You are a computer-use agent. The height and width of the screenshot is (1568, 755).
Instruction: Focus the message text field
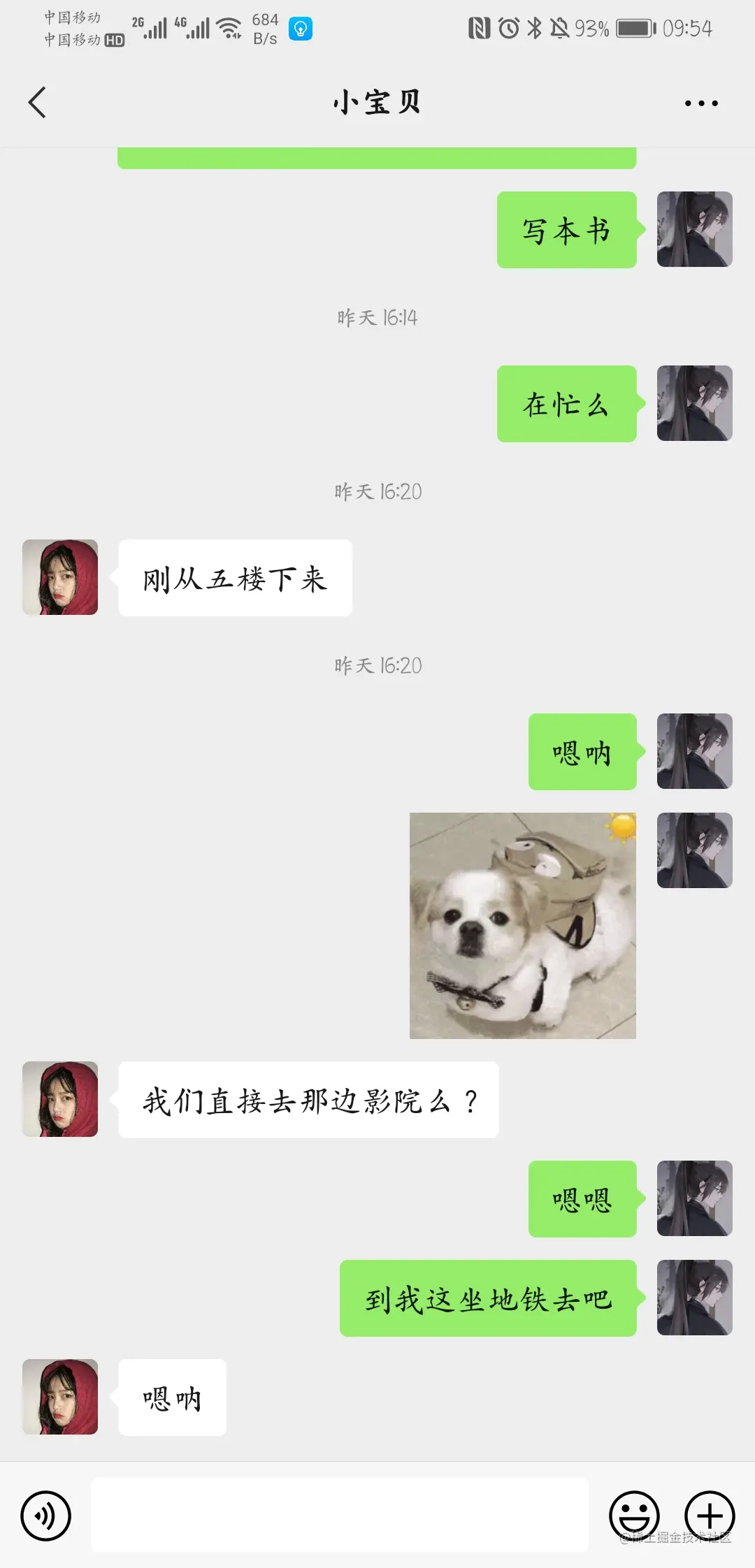click(340, 1514)
